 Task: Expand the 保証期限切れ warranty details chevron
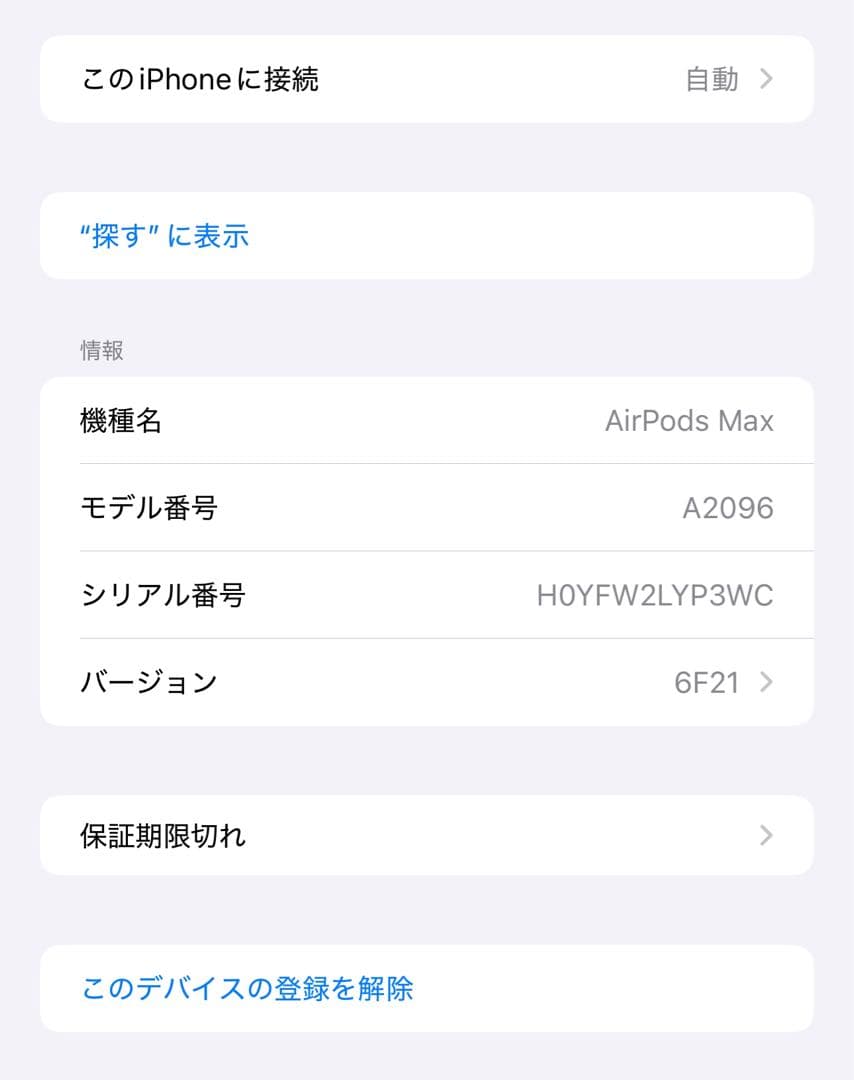[x=766, y=835]
